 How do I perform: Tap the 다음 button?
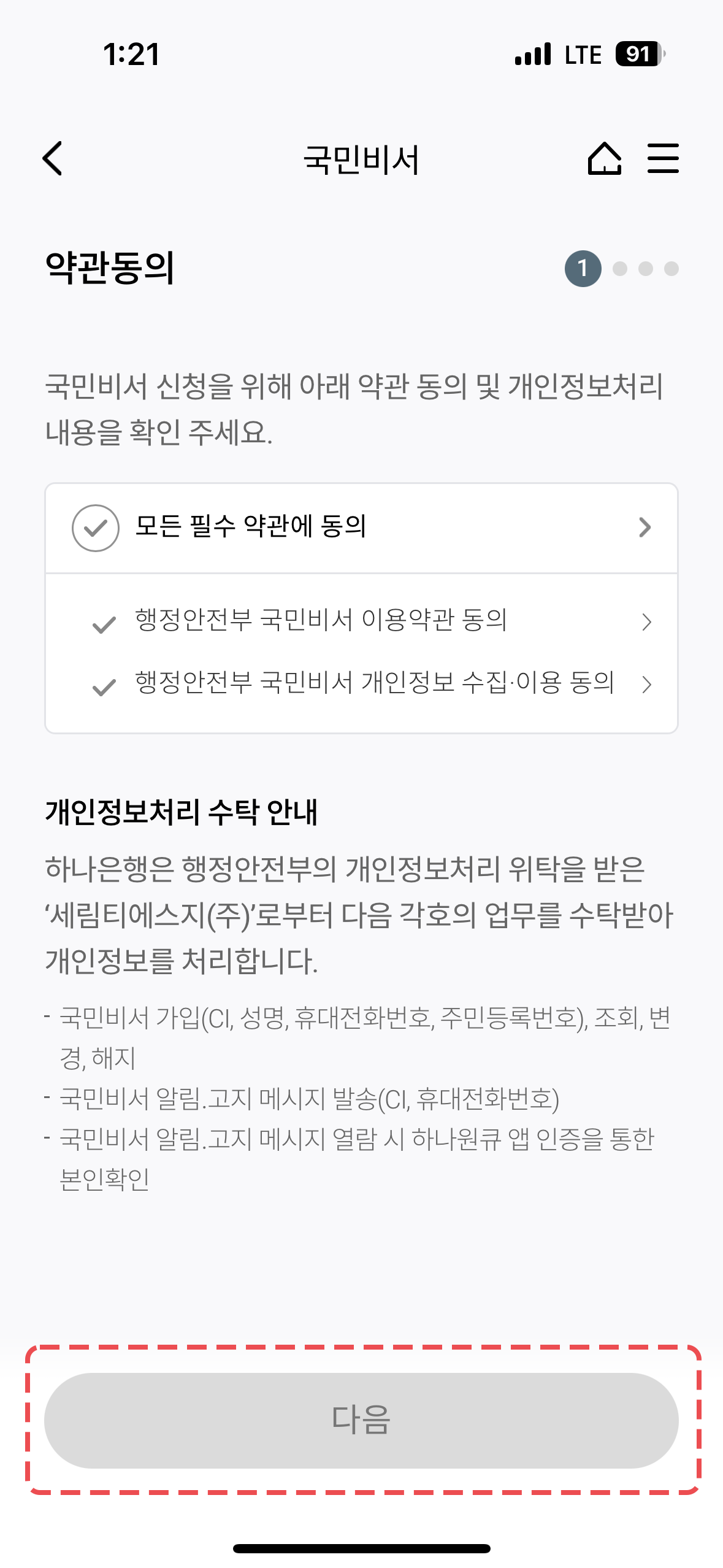click(x=361, y=1420)
